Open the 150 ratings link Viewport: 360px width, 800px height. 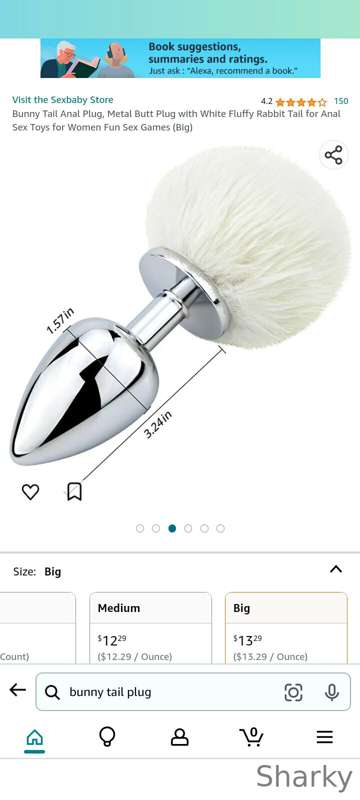[x=341, y=101]
